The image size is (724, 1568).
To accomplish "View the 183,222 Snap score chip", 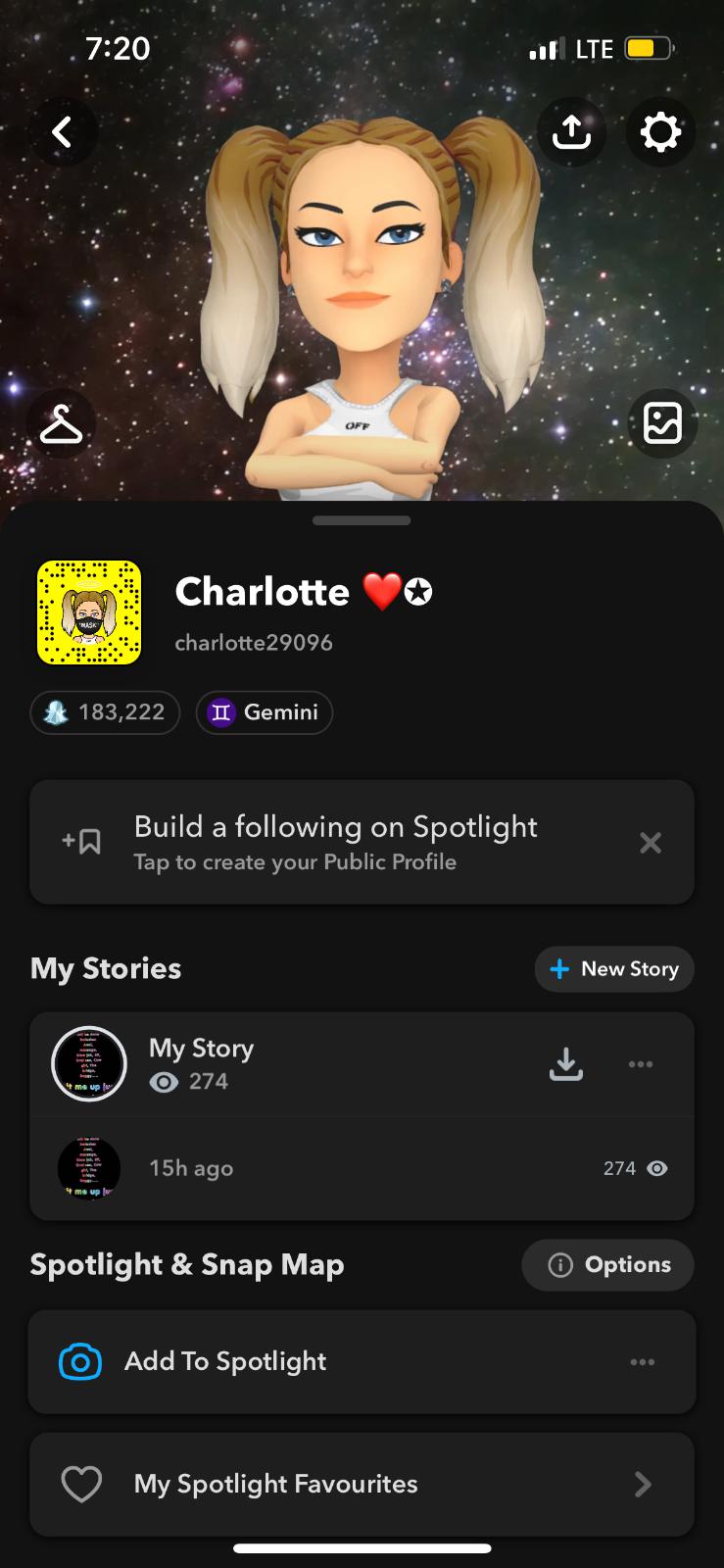I will coord(106,712).
